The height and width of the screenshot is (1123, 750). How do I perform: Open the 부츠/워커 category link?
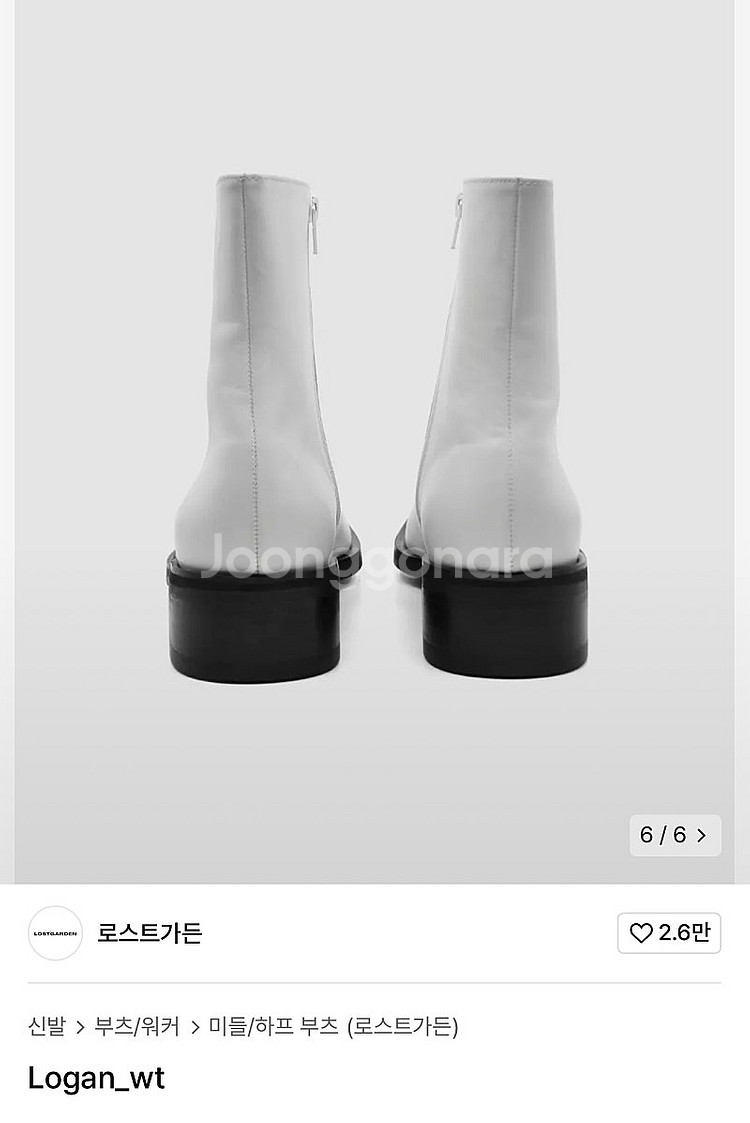click(137, 1026)
